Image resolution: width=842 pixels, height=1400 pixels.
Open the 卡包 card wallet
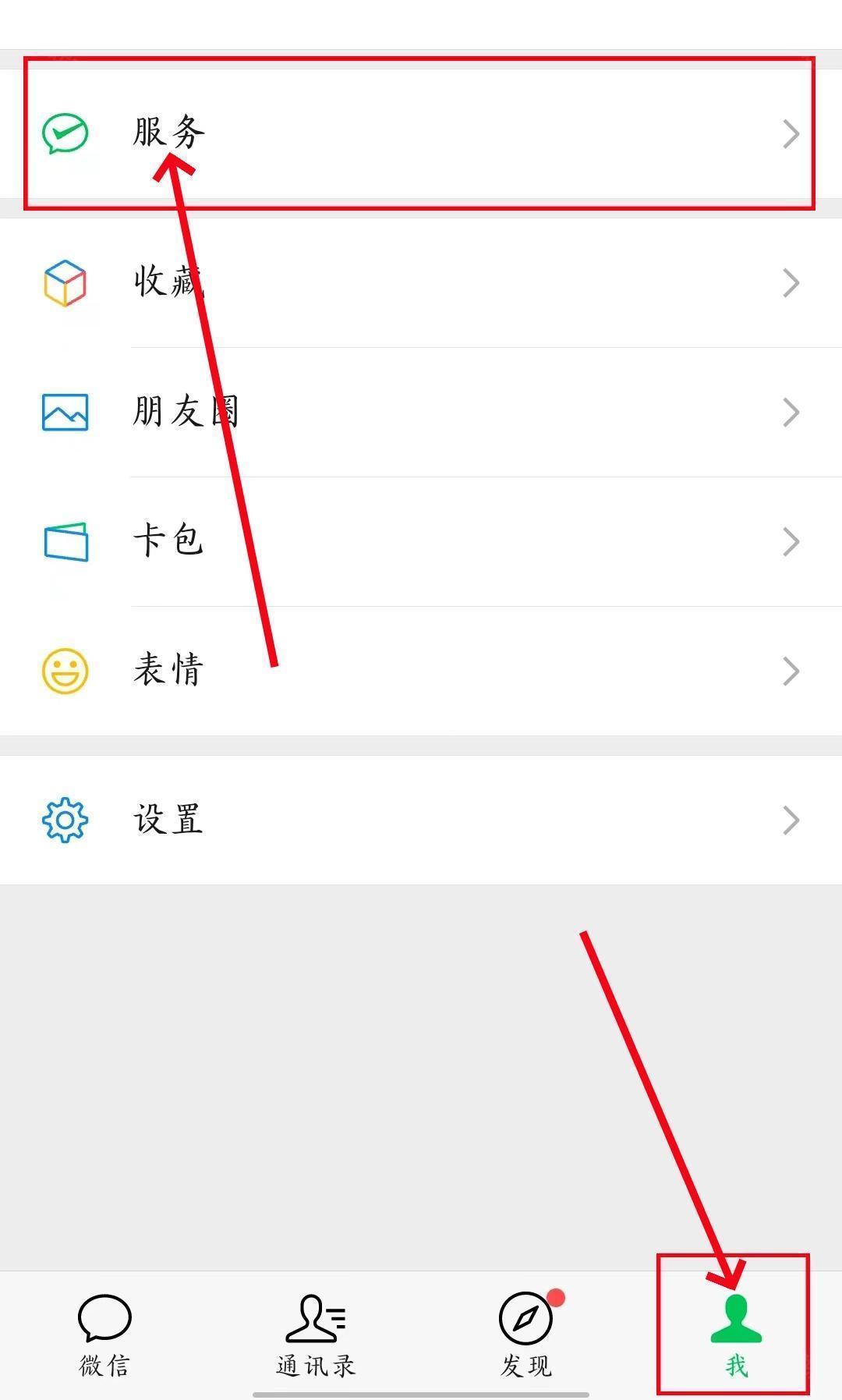[x=421, y=541]
